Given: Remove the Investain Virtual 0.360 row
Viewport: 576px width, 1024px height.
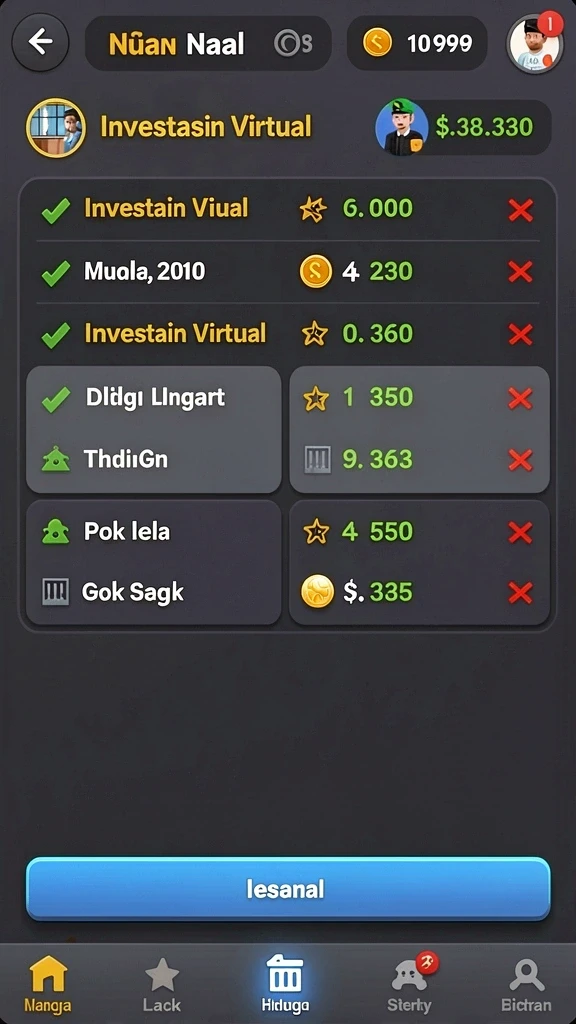Looking at the screenshot, I should click(520, 334).
